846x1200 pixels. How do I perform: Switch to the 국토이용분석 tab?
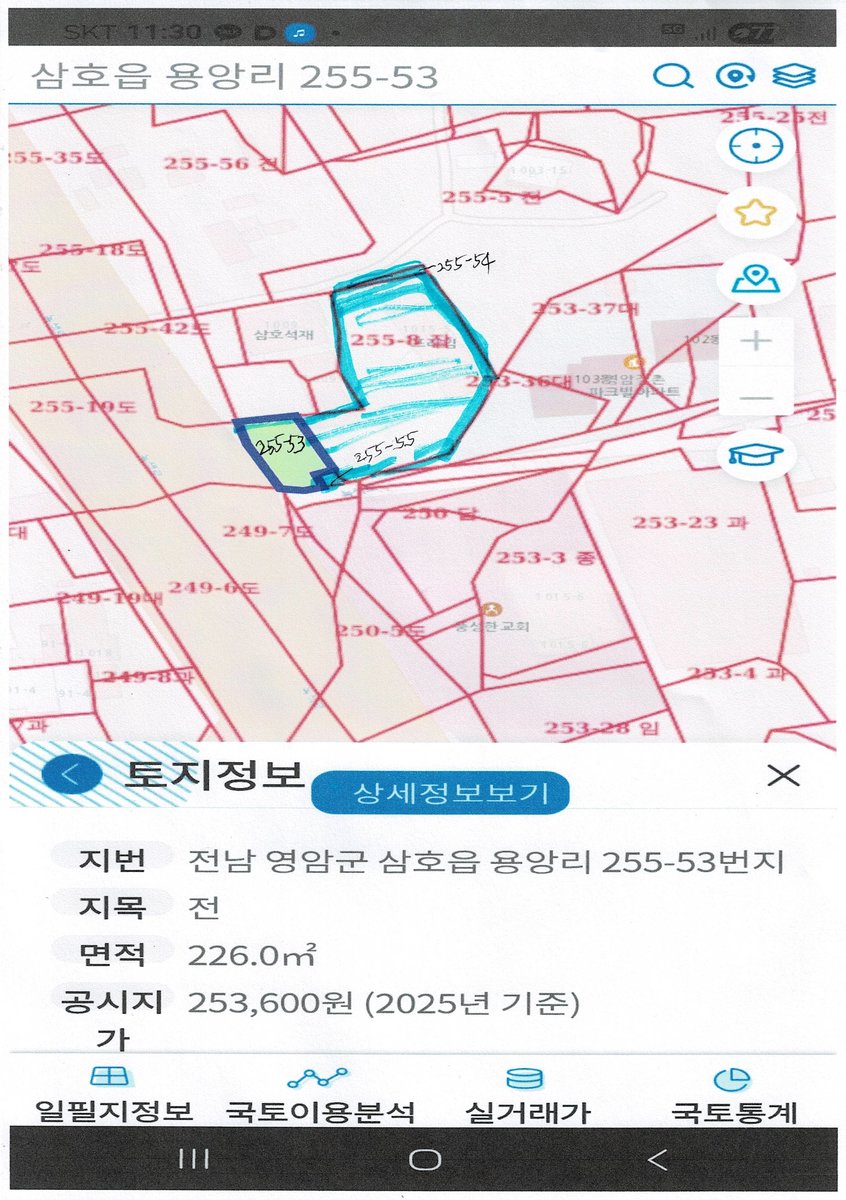point(320,1095)
